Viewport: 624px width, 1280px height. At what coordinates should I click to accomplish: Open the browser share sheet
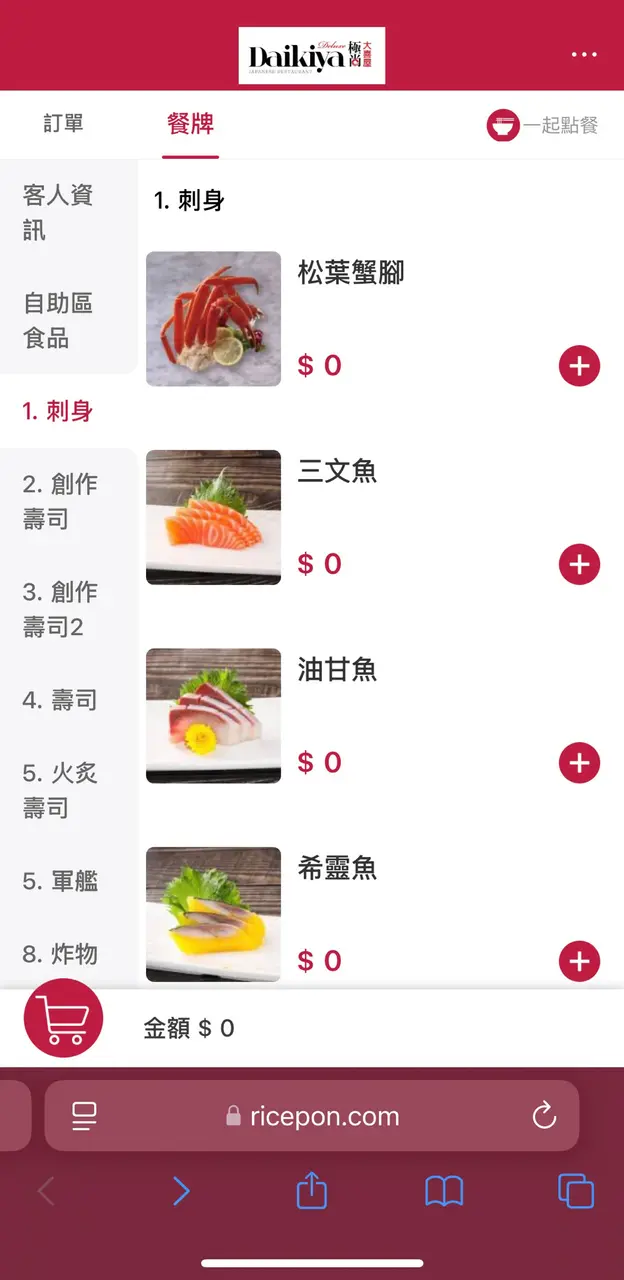[x=312, y=1191]
